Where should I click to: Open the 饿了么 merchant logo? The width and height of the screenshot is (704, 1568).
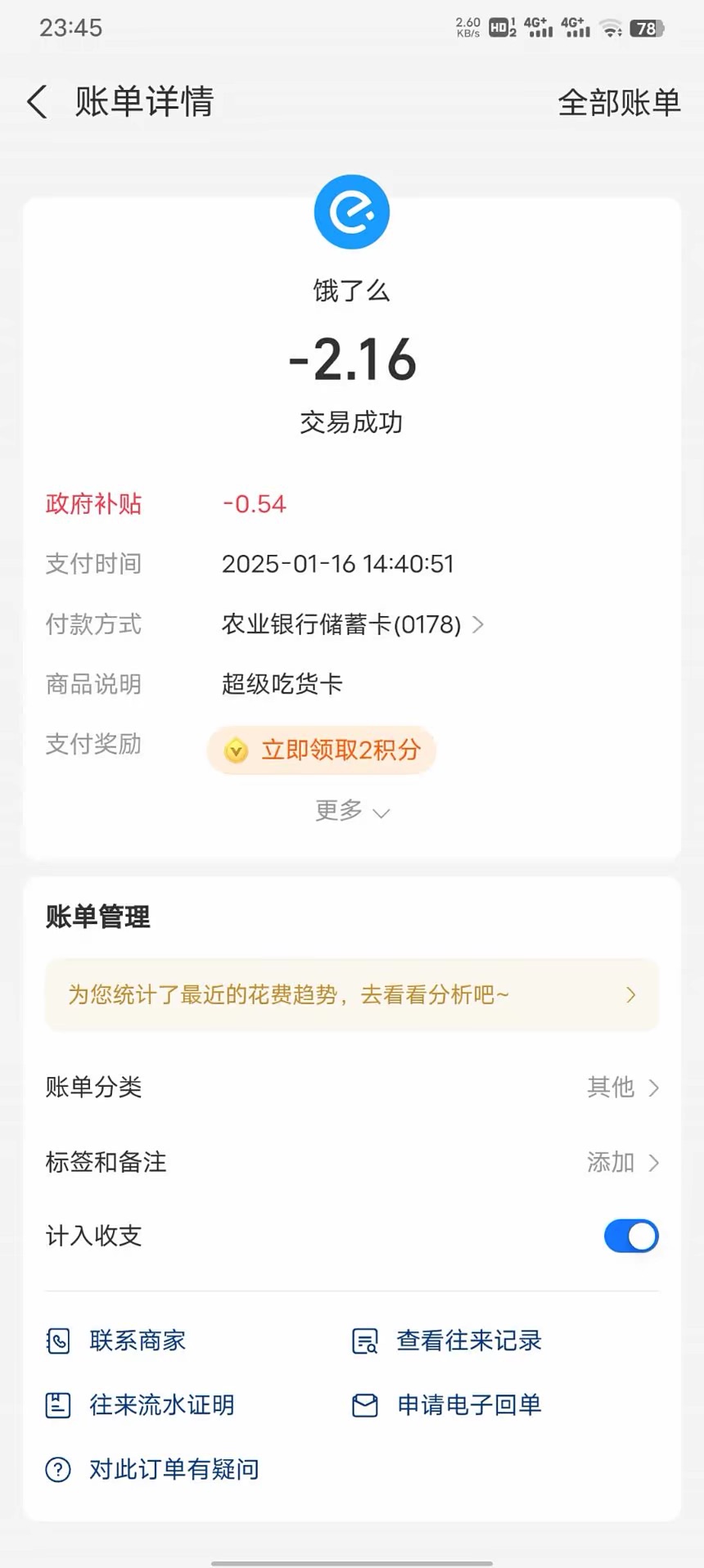pyautogui.click(x=352, y=212)
